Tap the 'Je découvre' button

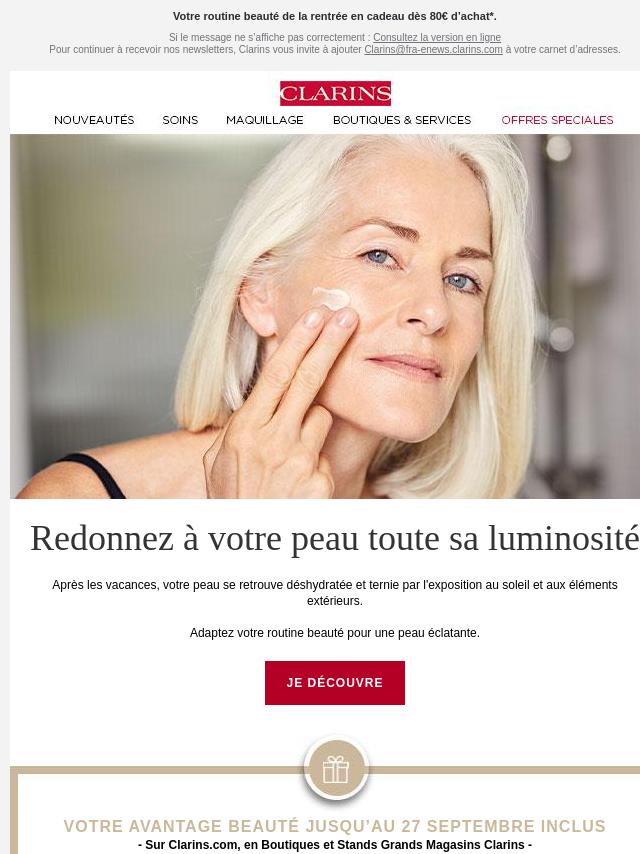[335, 683]
